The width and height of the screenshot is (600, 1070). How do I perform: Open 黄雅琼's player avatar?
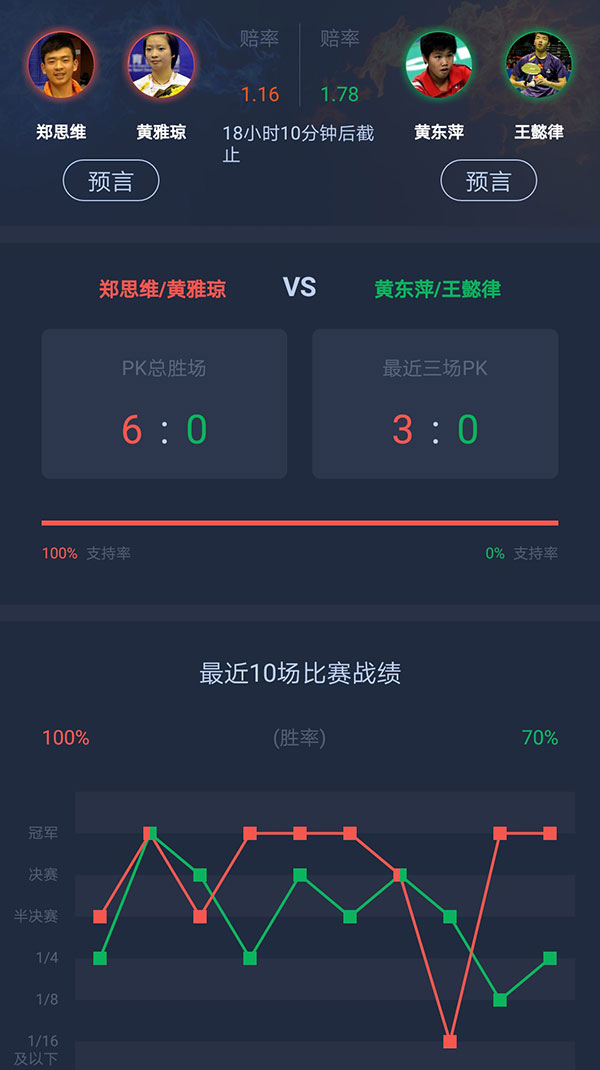161,64
